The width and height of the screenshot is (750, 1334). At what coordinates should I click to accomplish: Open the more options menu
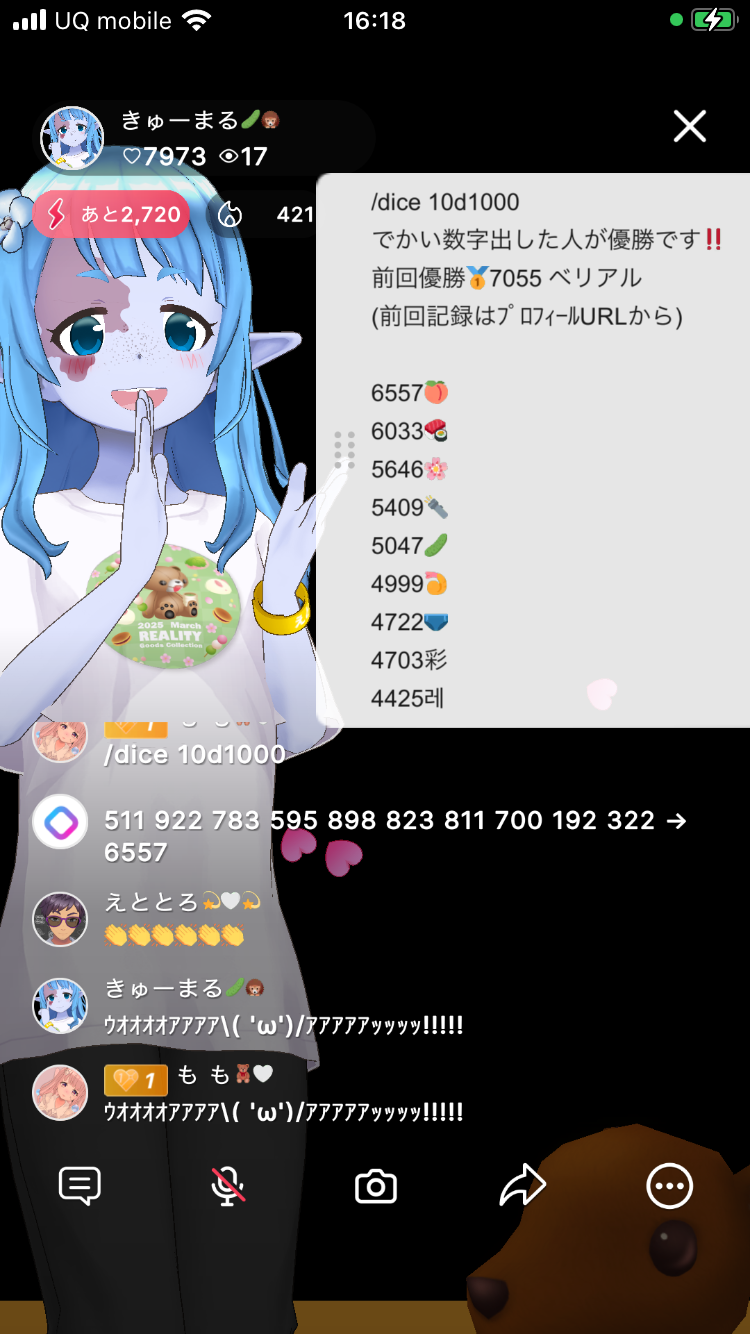[x=669, y=1186]
